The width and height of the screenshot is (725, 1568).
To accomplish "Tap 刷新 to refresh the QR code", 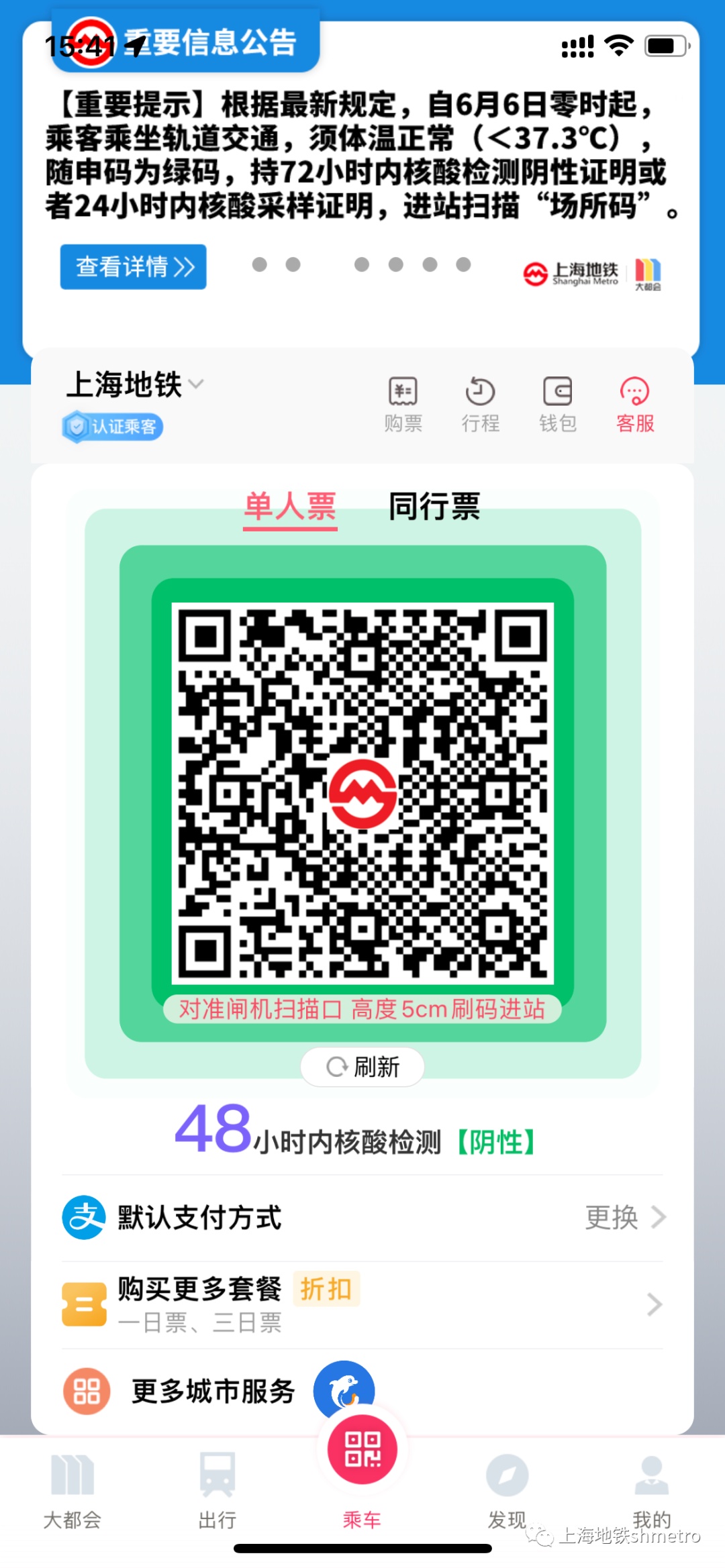I will coord(362,1066).
